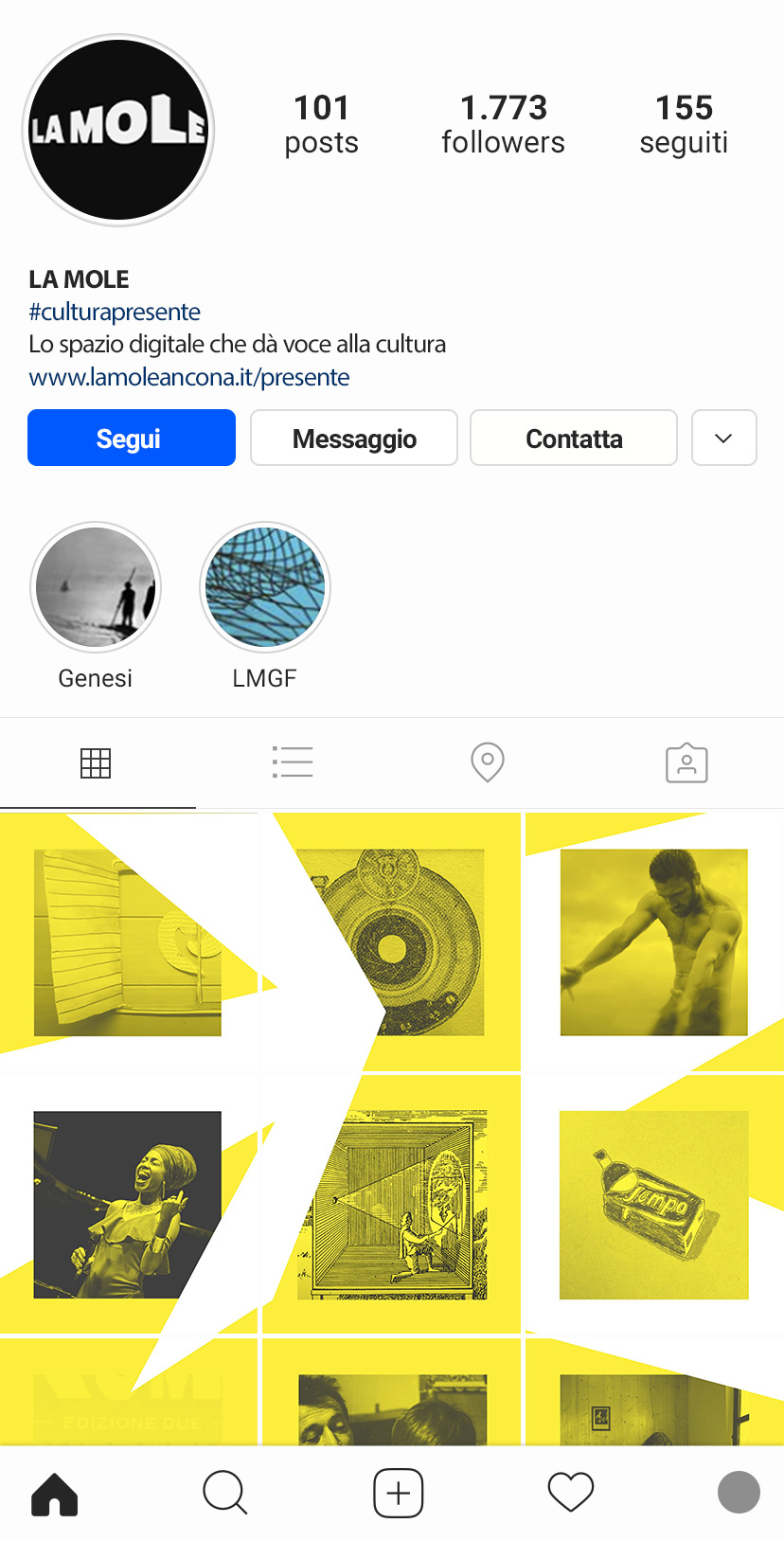Open the #culturapresente hashtag

pos(115,312)
